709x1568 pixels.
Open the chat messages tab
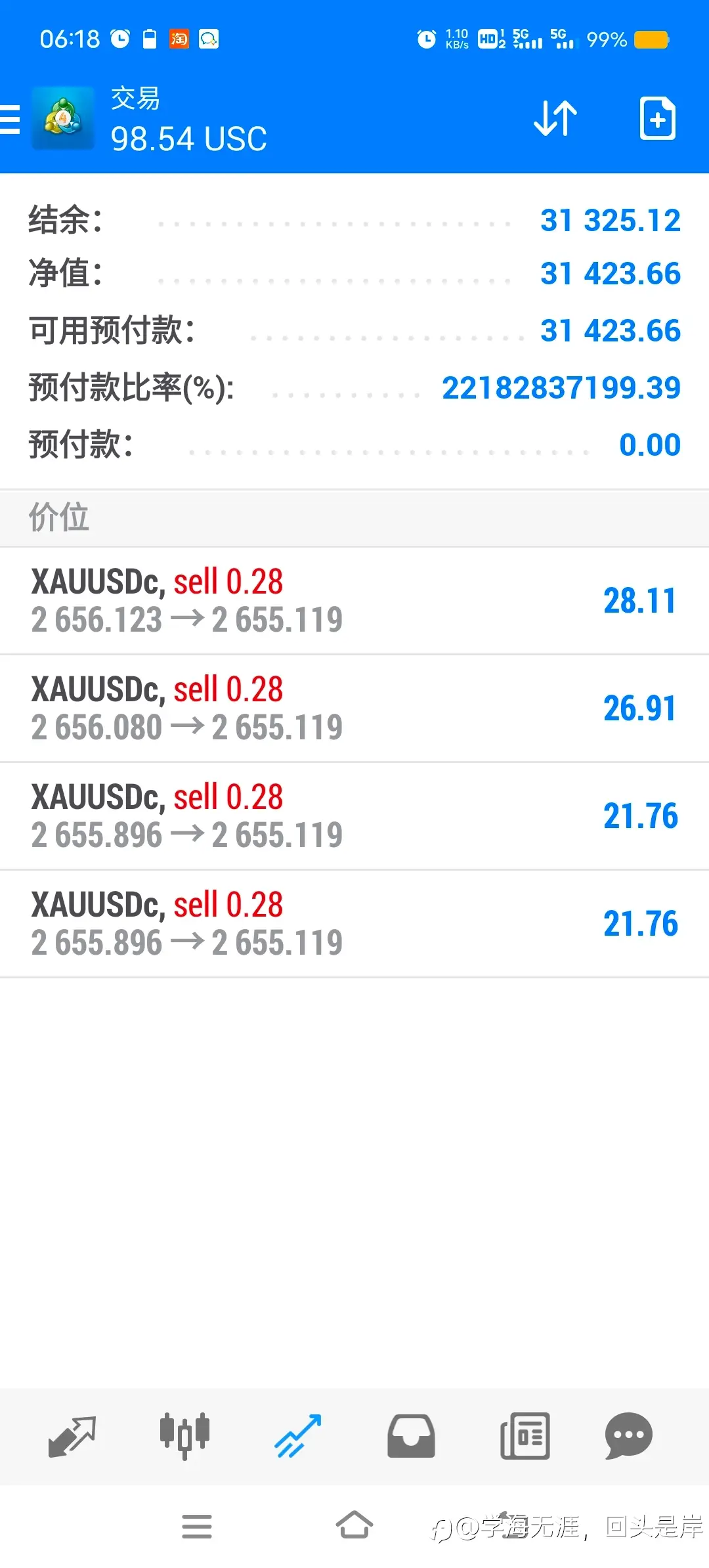[628, 1436]
